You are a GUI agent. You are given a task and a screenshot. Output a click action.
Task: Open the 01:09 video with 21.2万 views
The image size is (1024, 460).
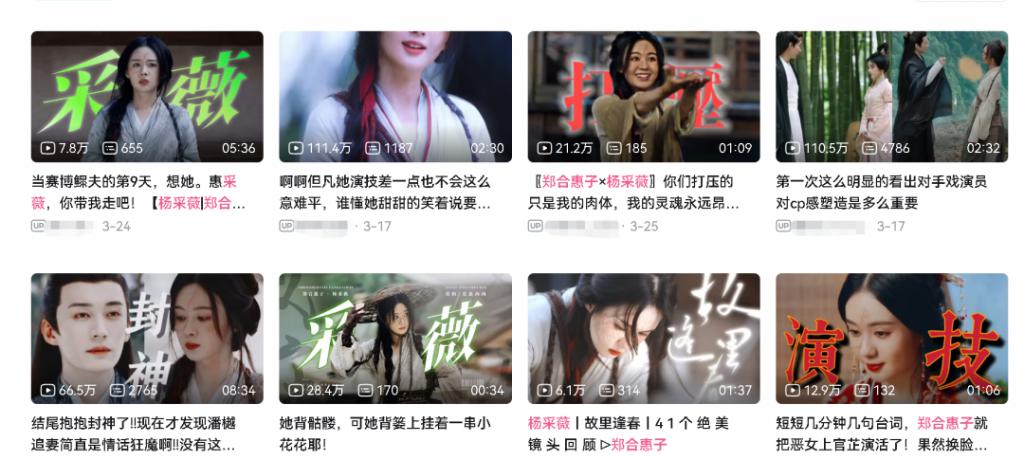643,95
